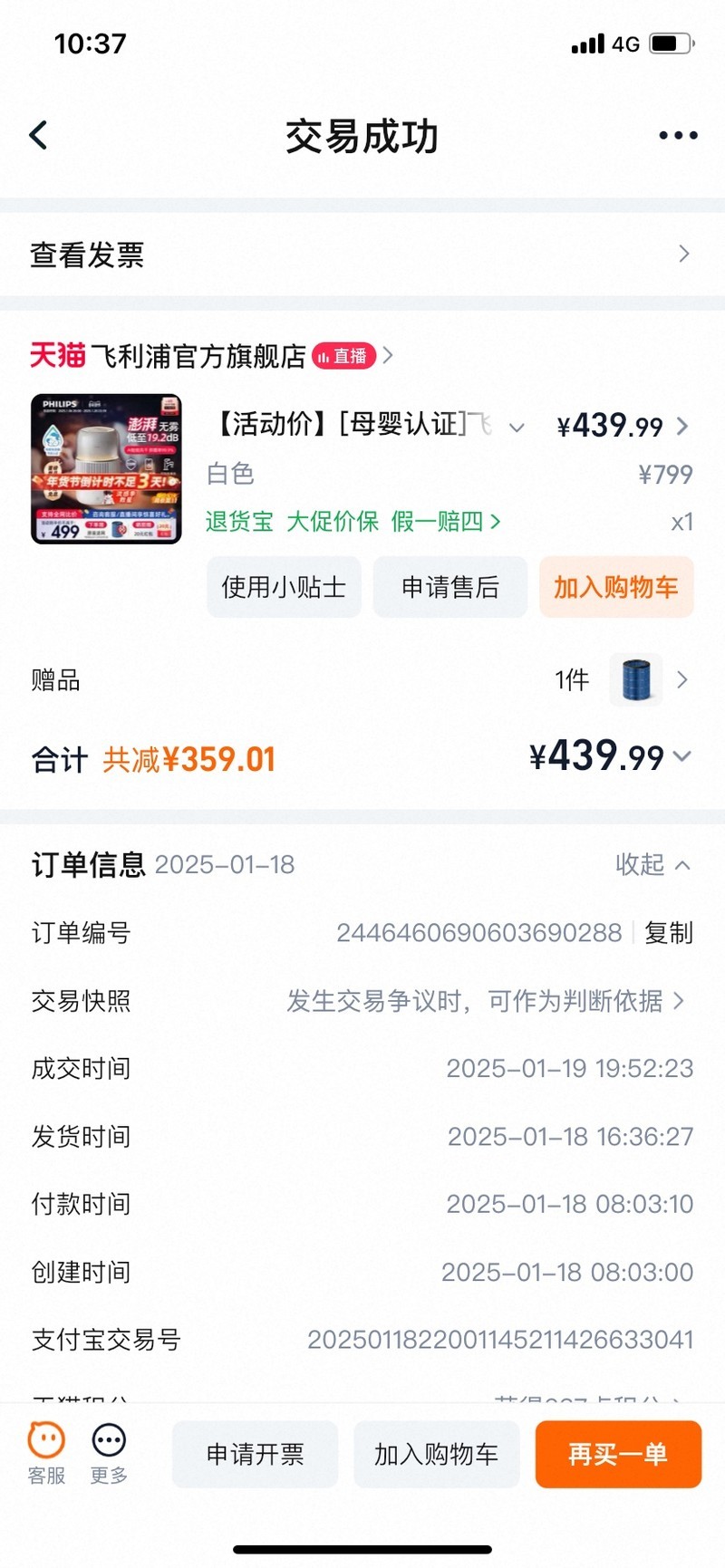Expand the 合计 price breakdown
725x1568 pixels.
point(682,756)
